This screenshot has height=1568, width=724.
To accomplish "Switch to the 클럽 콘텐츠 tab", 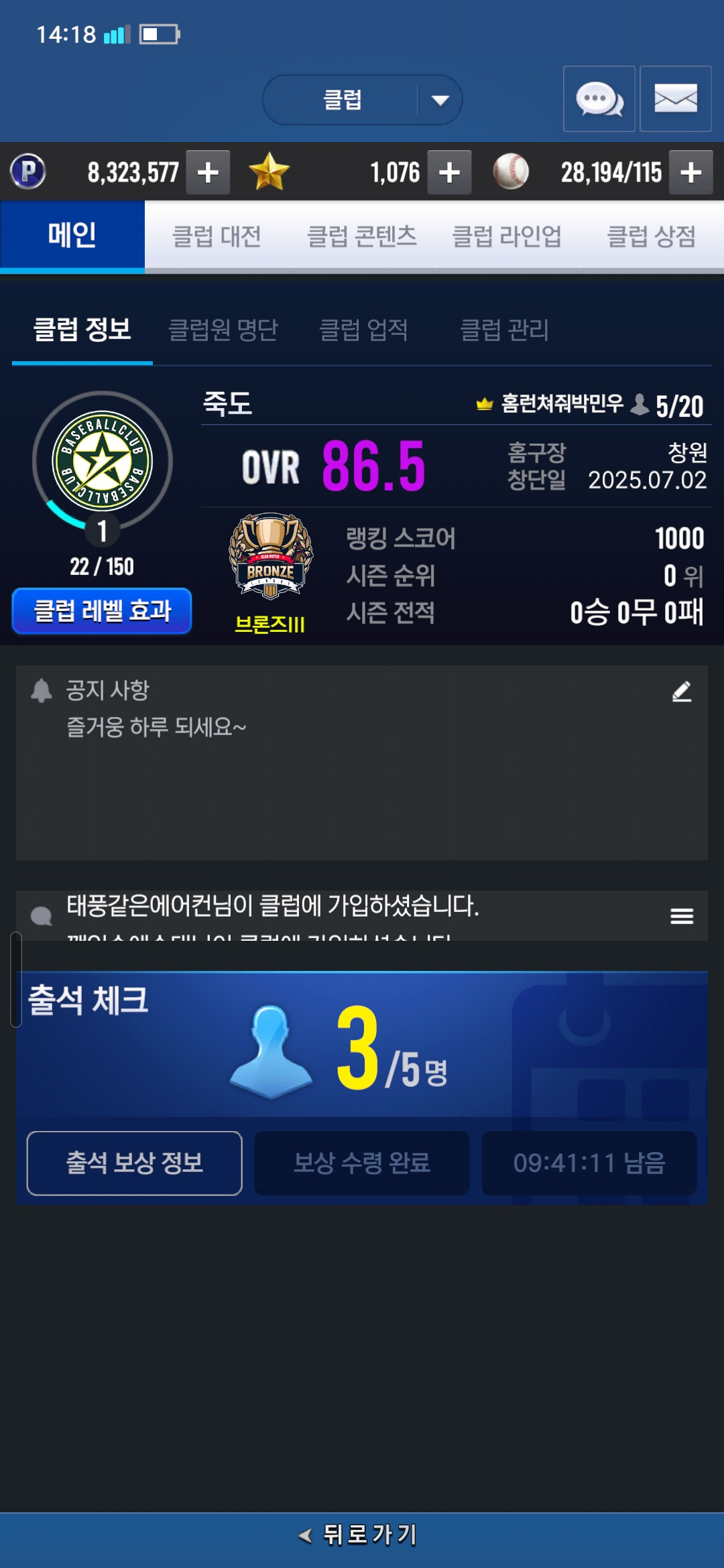I will [x=362, y=236].
